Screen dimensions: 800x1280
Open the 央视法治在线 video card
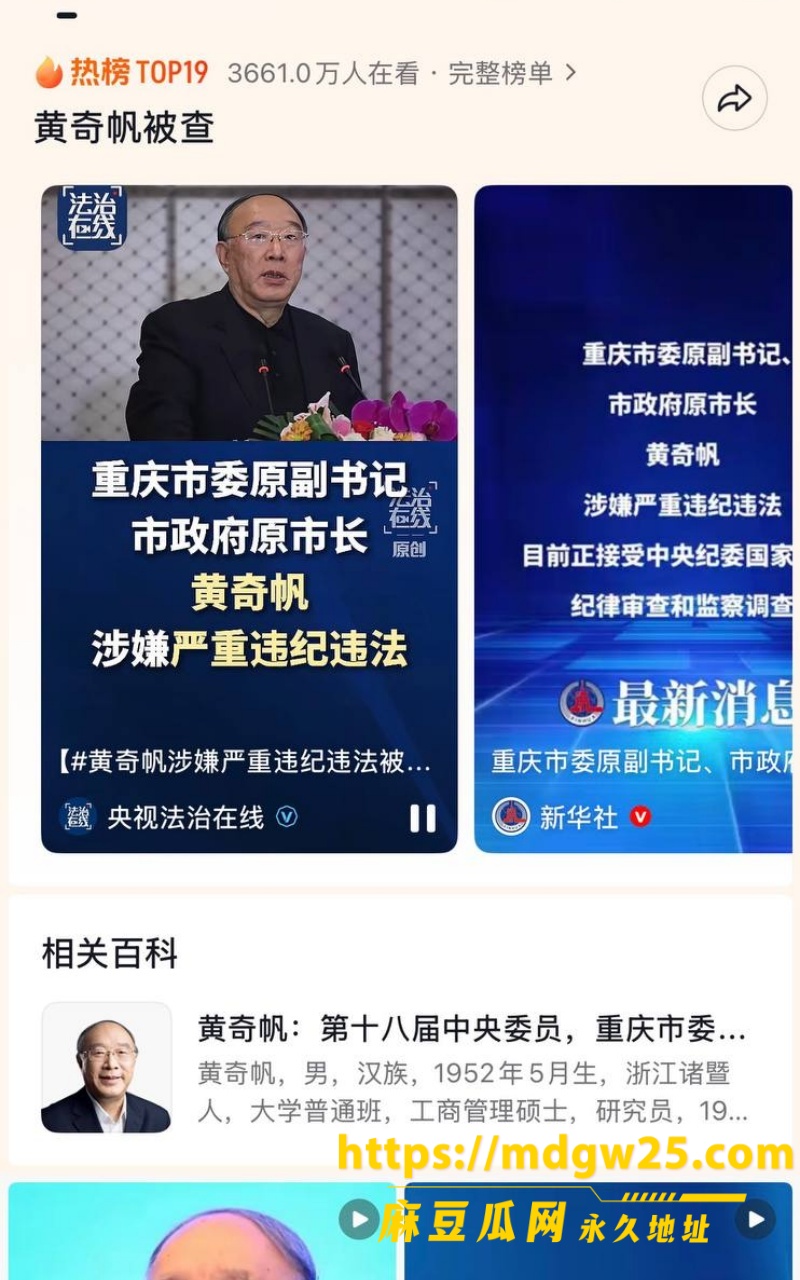[x=249, y=519]
